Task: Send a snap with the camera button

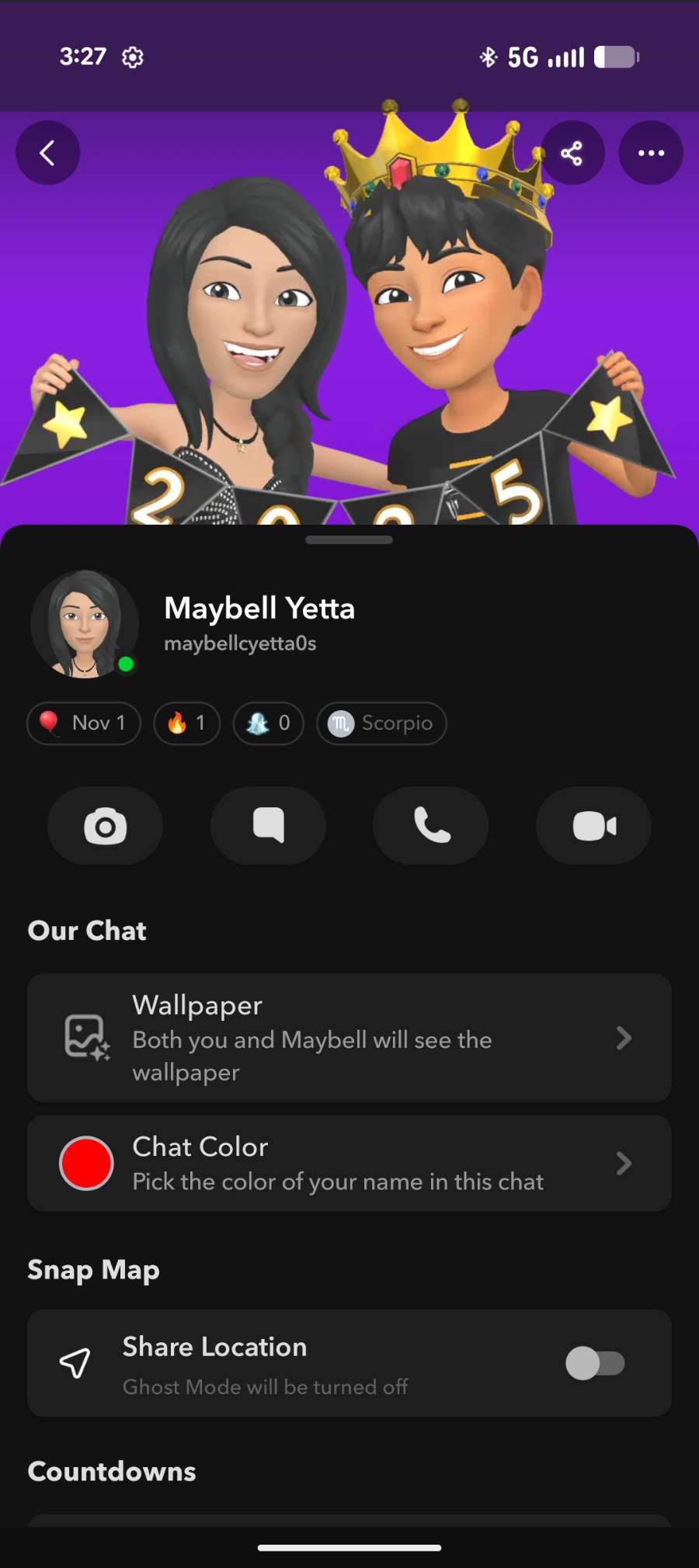Action: point(106,826)
